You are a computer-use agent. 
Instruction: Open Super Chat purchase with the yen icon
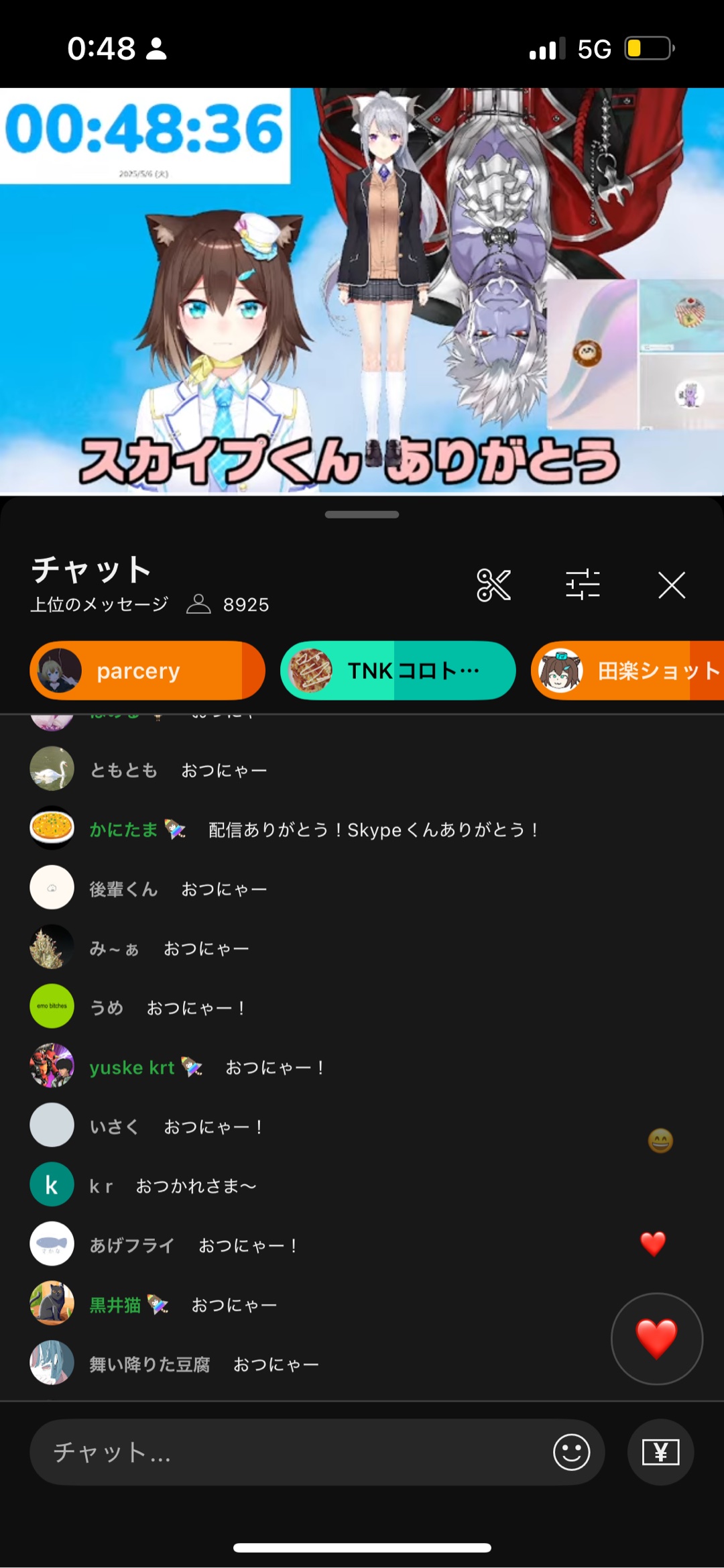pyautogui.click(x=660, y=1452)
